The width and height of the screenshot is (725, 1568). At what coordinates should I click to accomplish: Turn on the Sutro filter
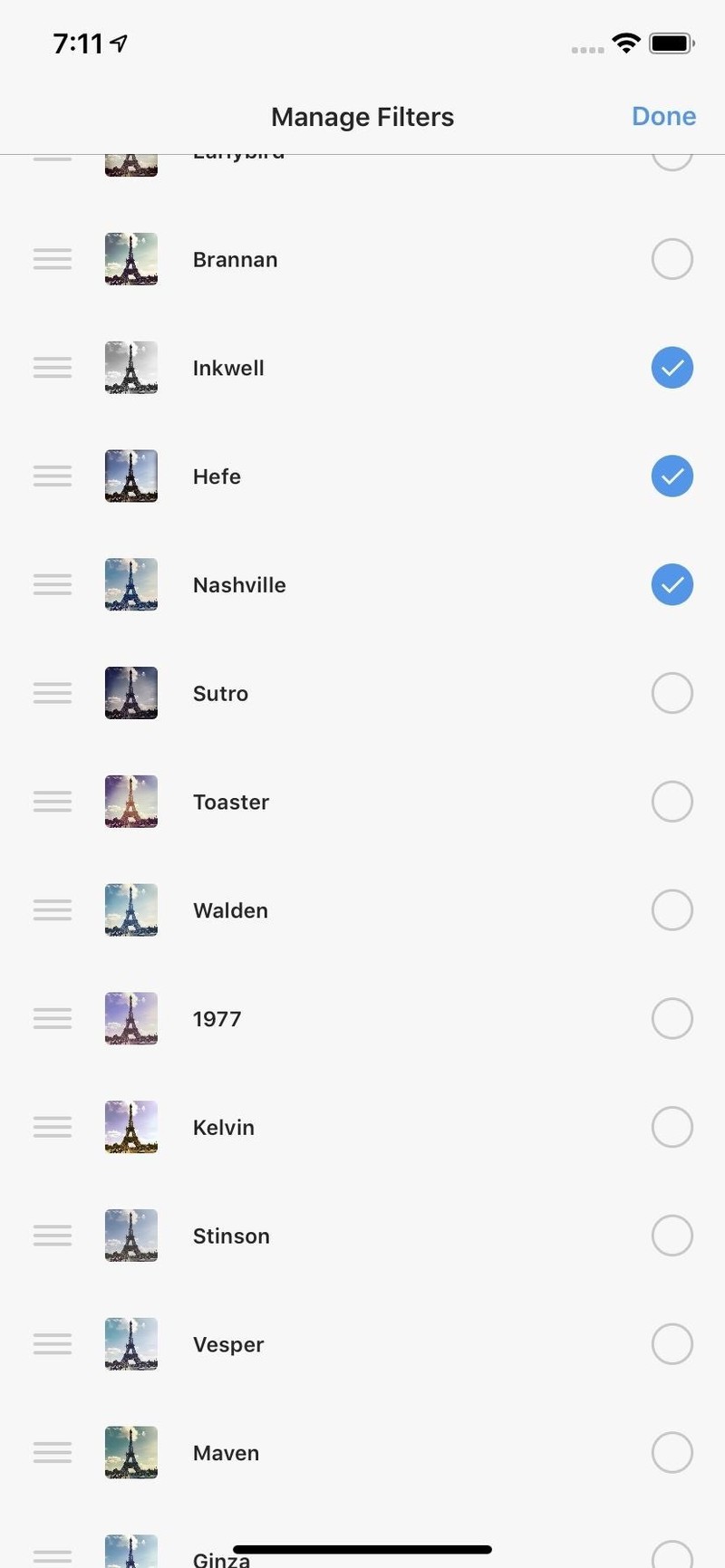point(672,694)
